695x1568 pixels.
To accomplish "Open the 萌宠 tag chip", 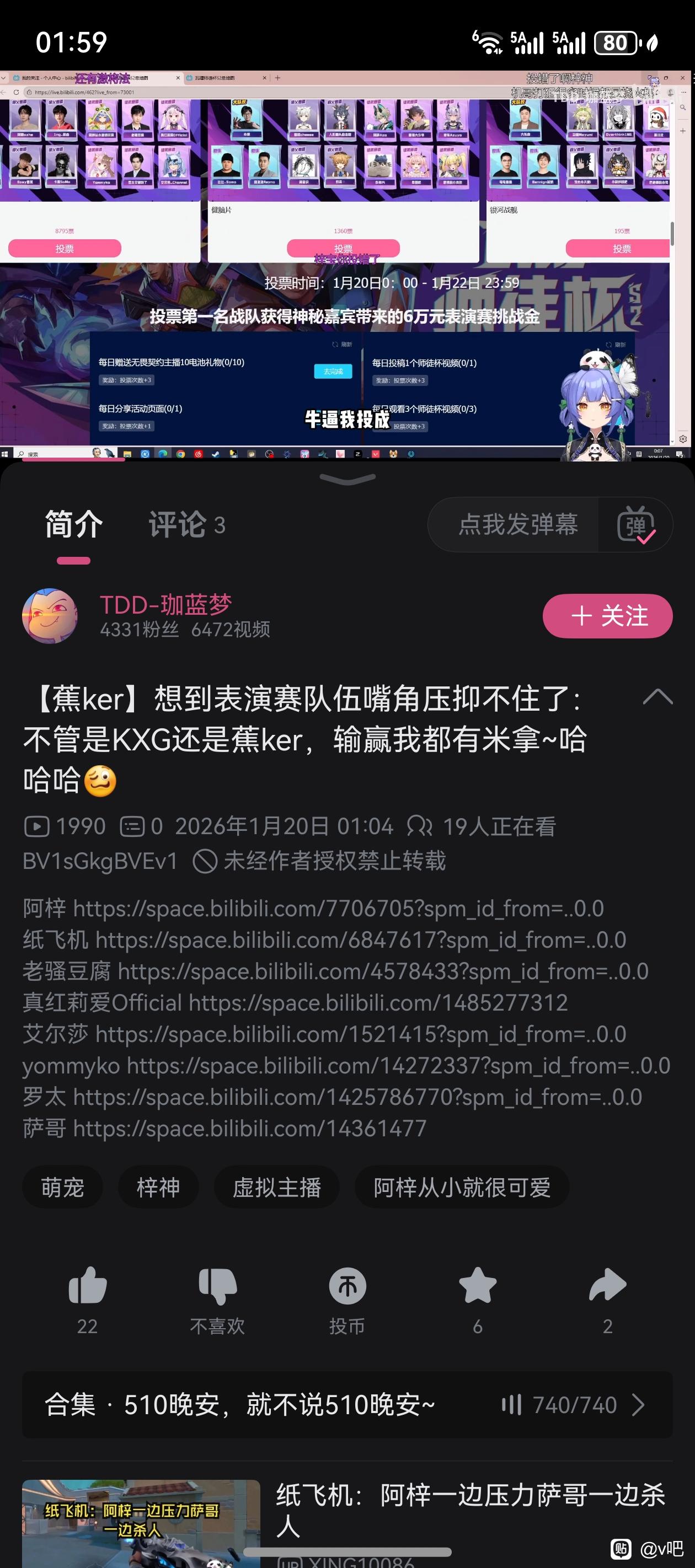I will (x=62, y=1188).
